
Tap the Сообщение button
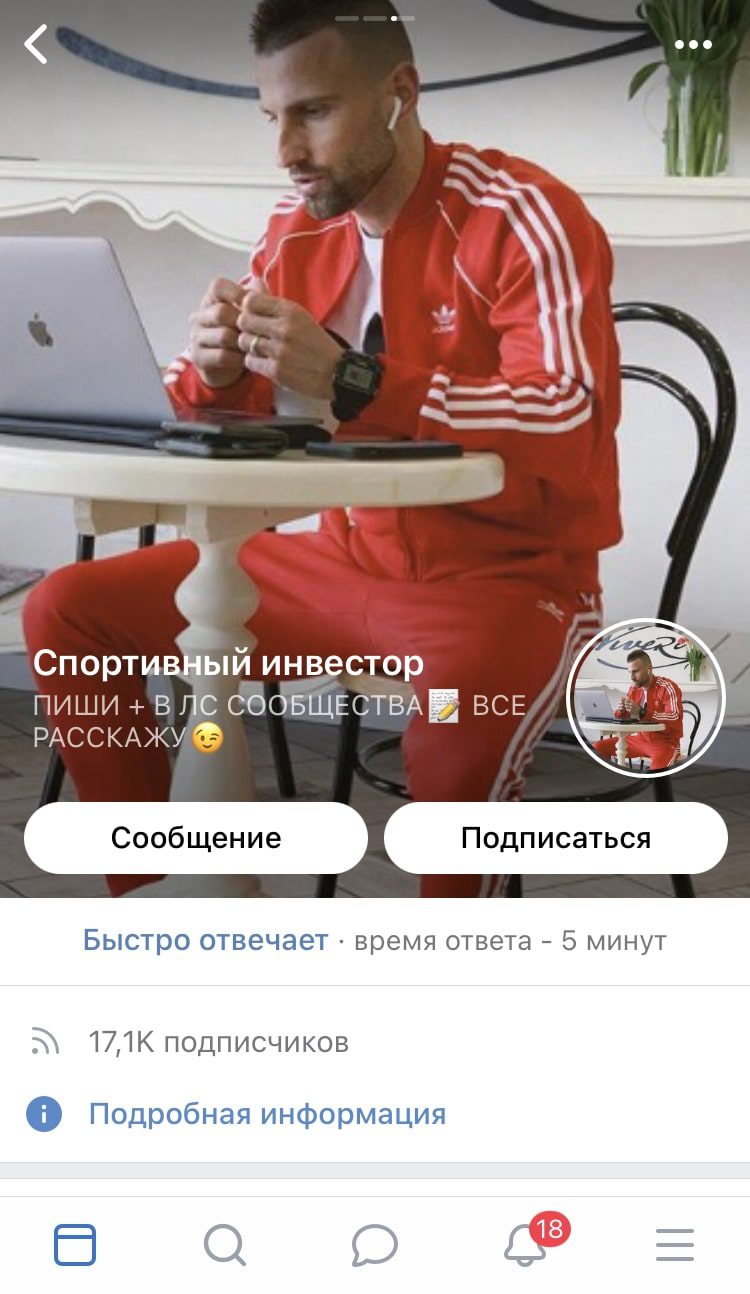tap(196, 838)
